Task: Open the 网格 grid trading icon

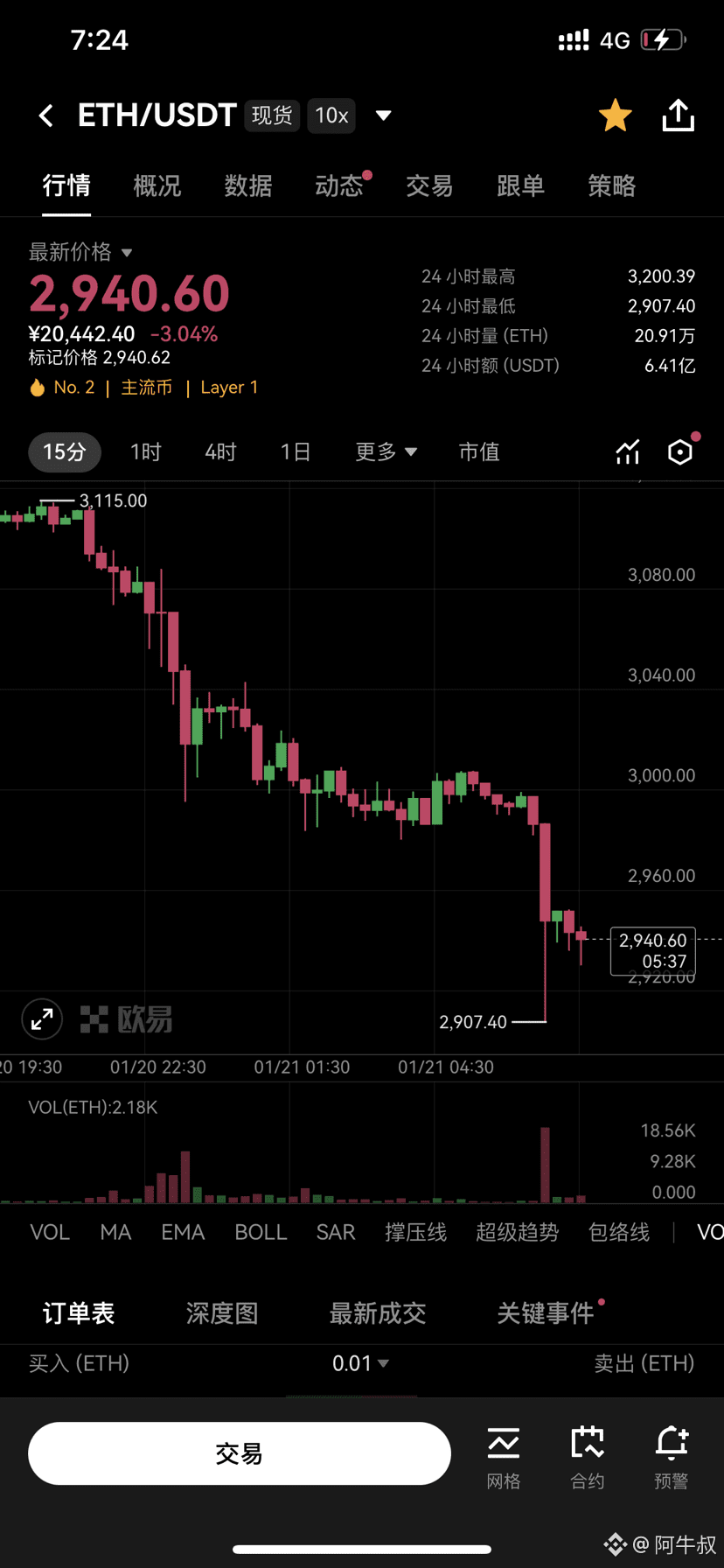Action: click(503, 1452)
